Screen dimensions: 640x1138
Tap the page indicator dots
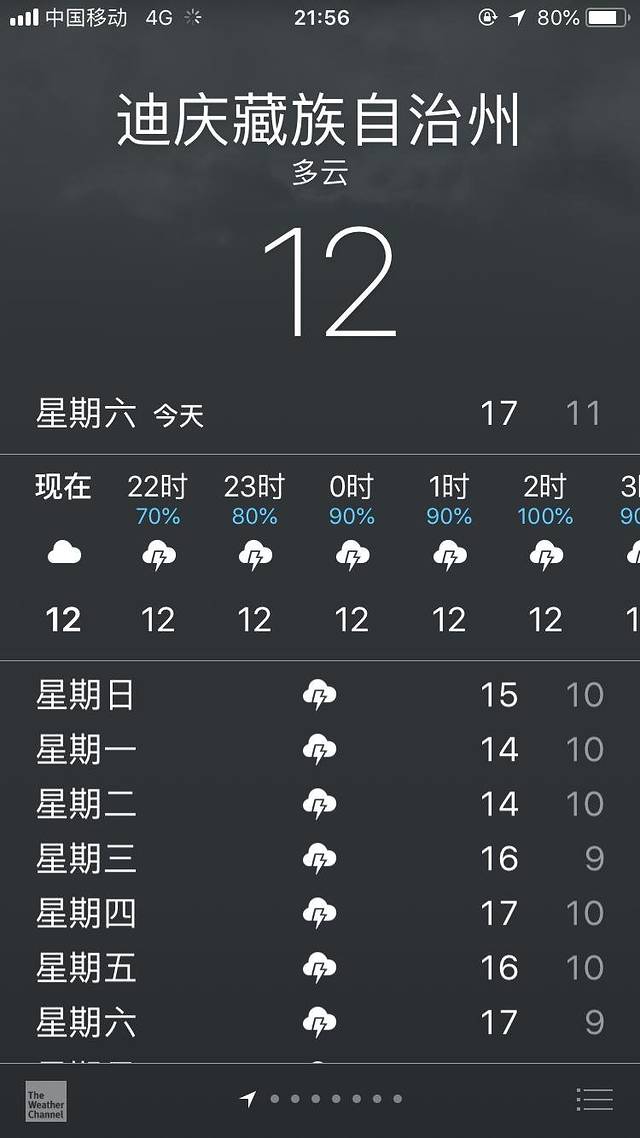(x=325, y=1099)
